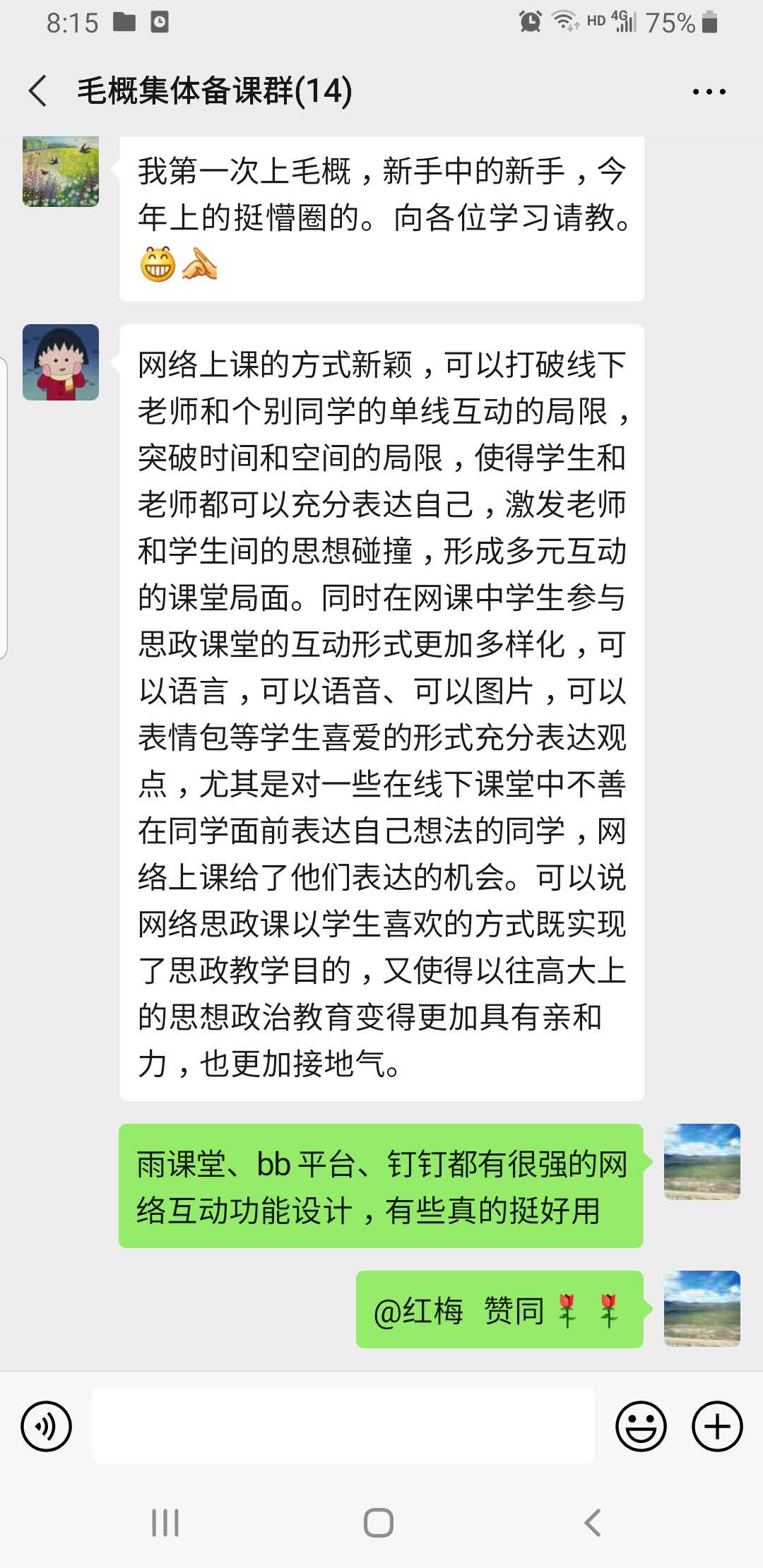Go back from the 毛概集体备课群 chat
The width and height of the screenshot is (763, 1568).
click(39, 91)
